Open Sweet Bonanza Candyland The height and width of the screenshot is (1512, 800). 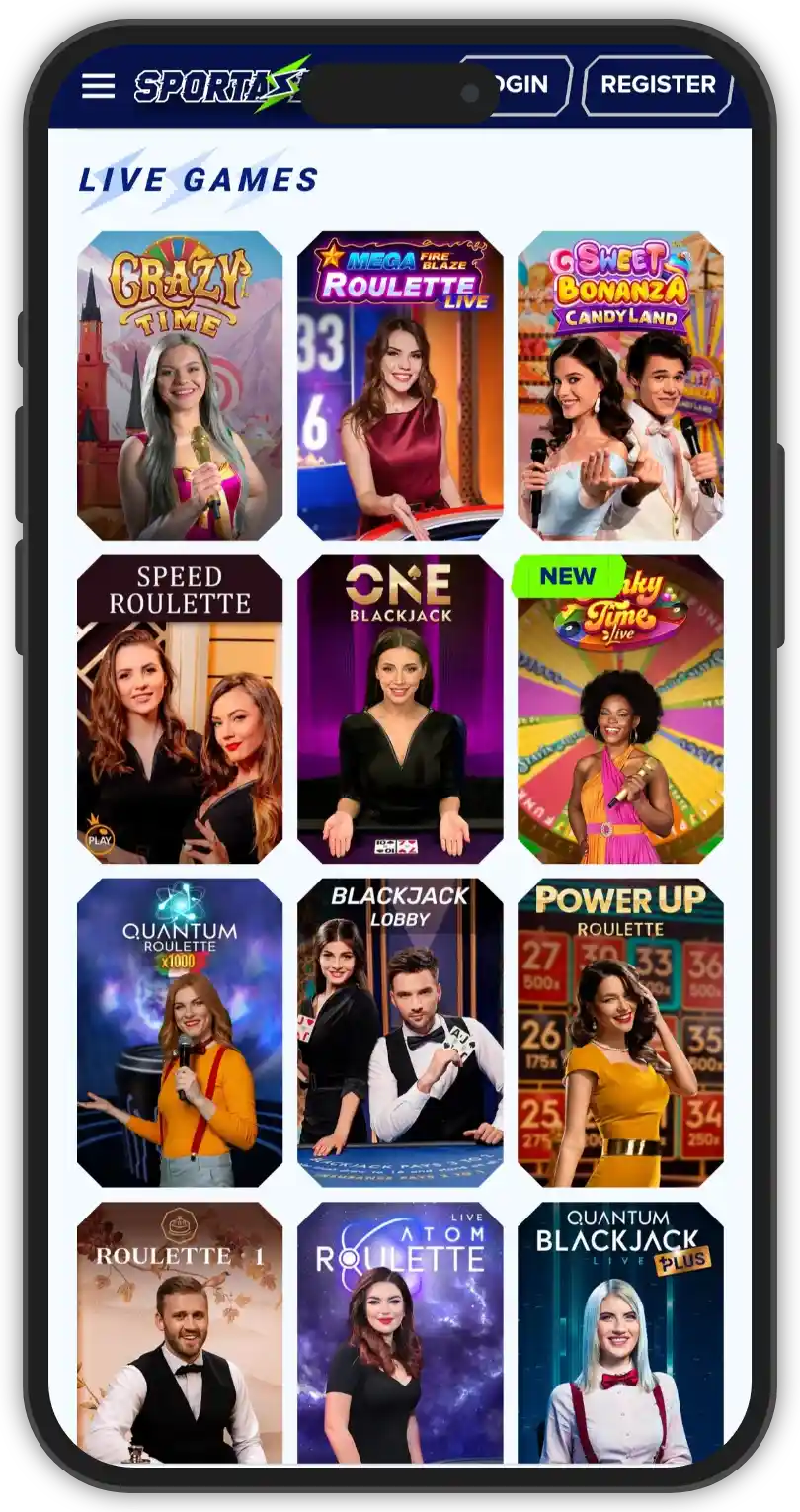[620, 385]
